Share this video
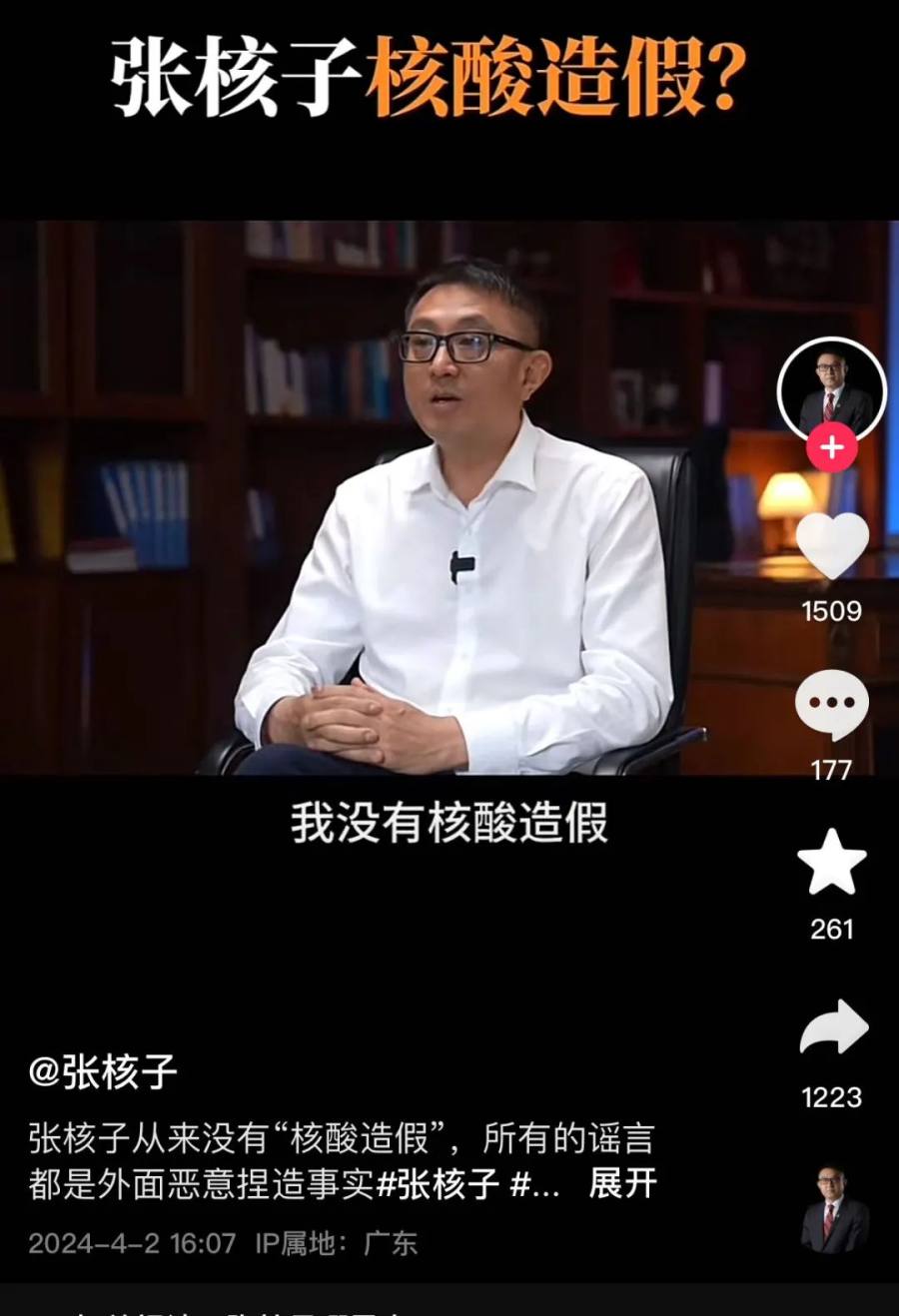The height and width of the screenshot is (1316, 899). [x=833, y=1028]
